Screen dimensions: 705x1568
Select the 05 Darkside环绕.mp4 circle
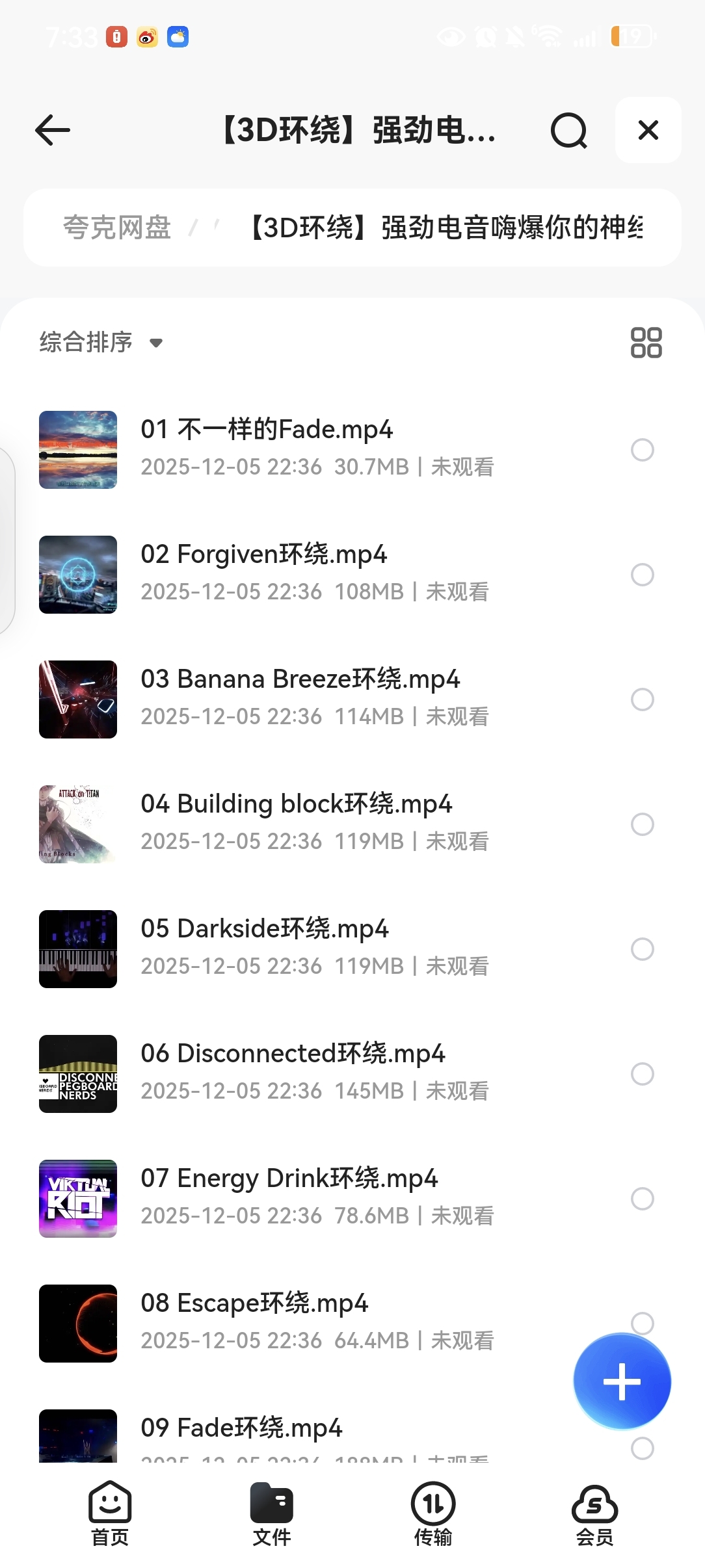(x=643, y=949)
